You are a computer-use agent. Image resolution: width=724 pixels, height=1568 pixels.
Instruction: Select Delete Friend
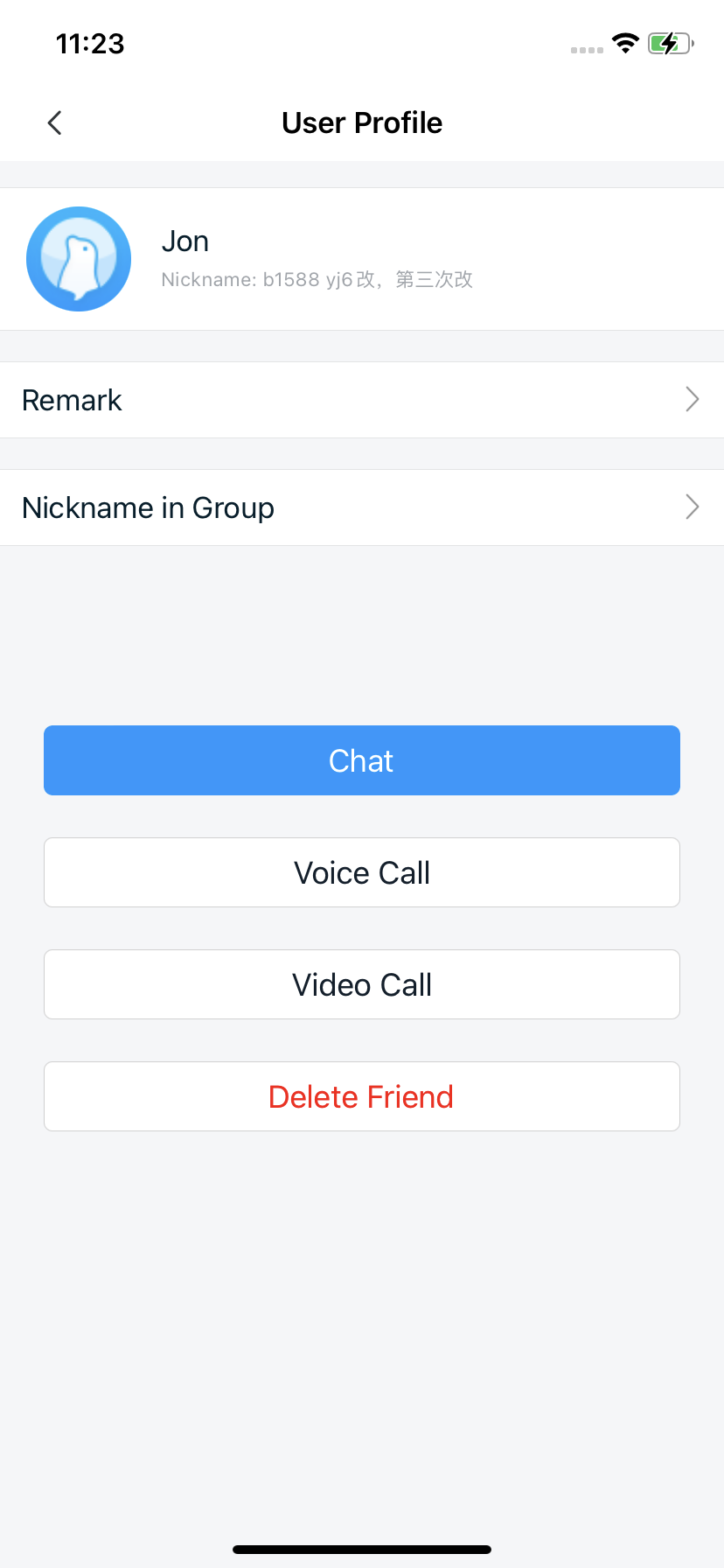tap(362, 1096)
